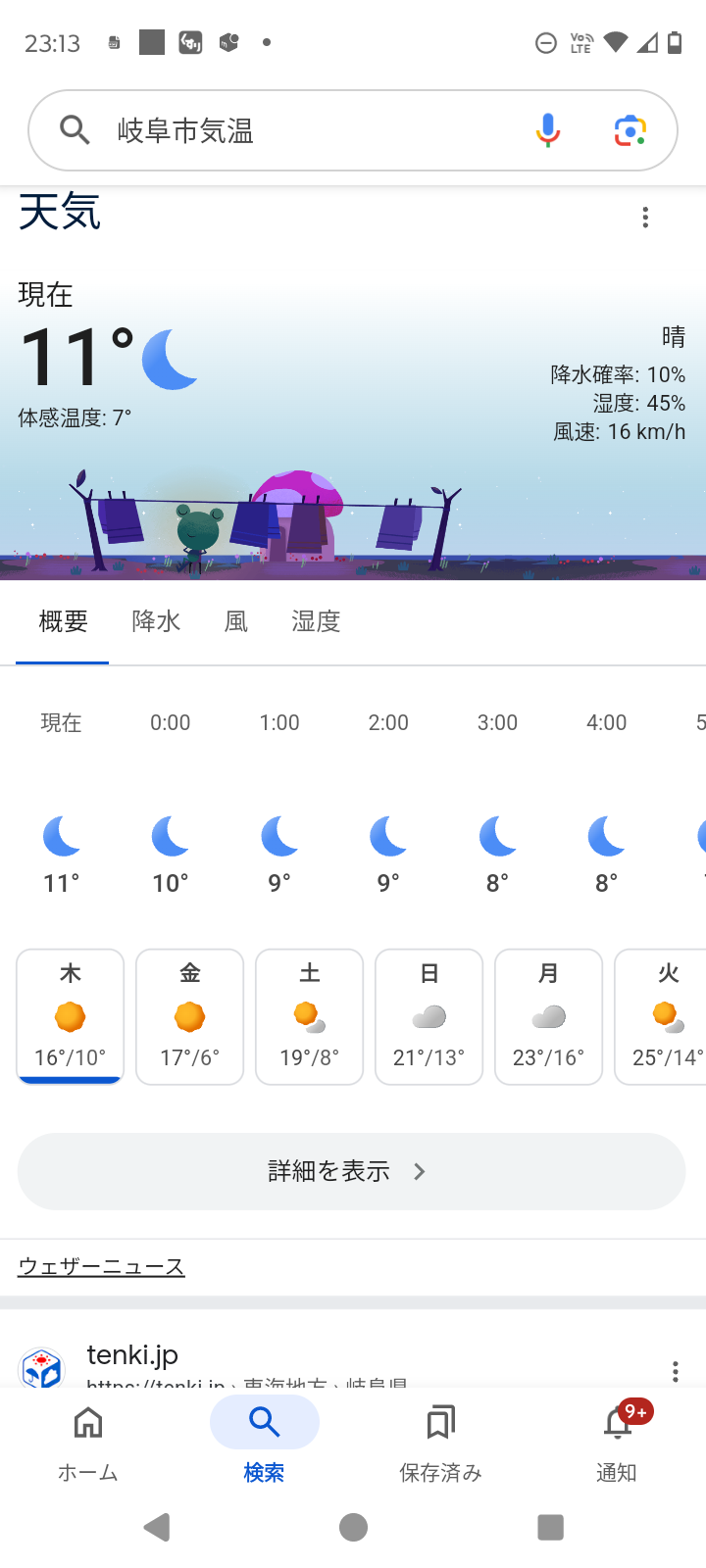Tap the search field with 岐阜市気温
This screenshot has height=1568, width=706.
tap(294, 130)
